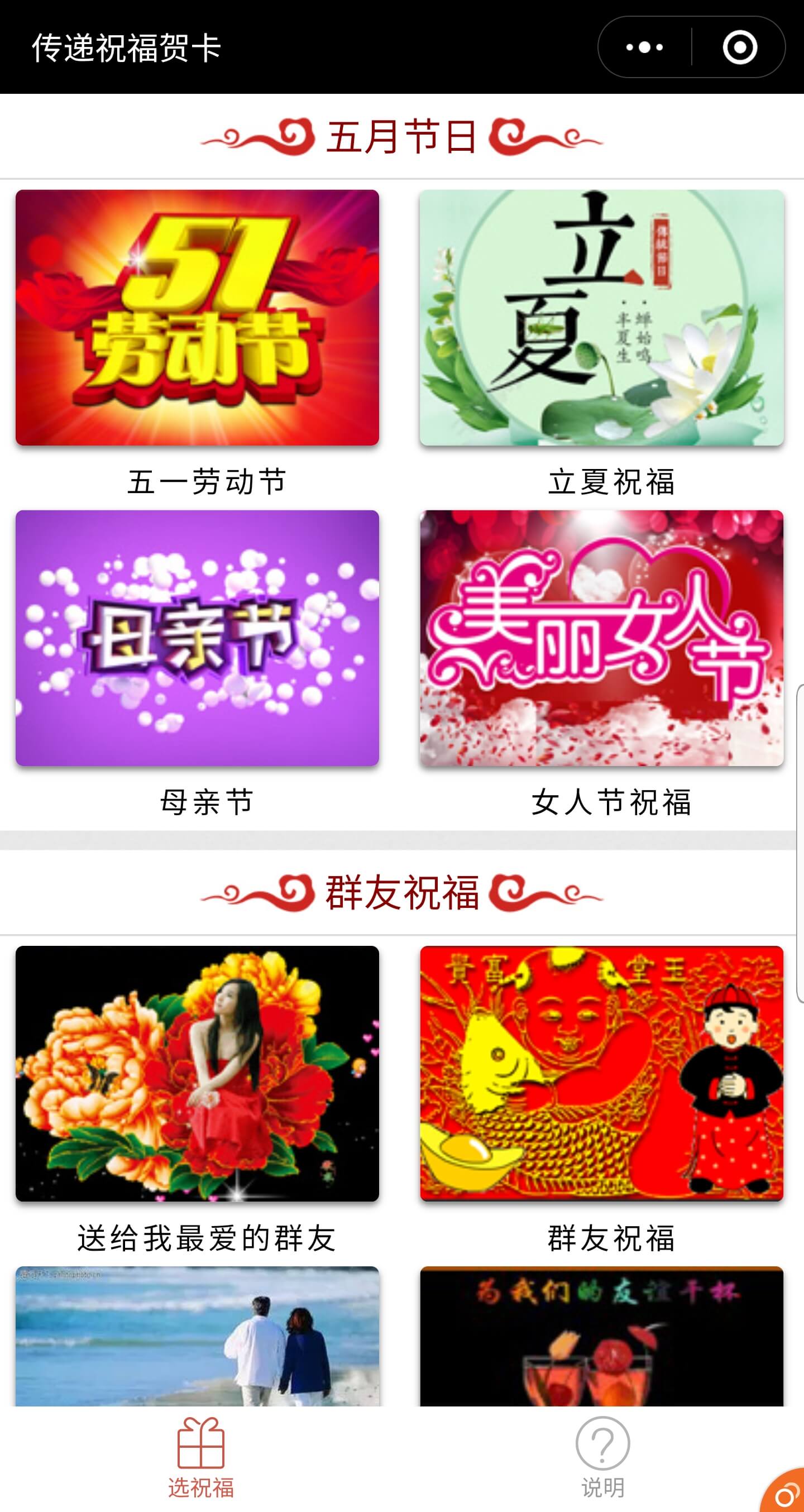The width and height of the screenshot is (804, 1512).
Task: Select the 母亲节 greeting card
Action: click(x=197, y=638)
